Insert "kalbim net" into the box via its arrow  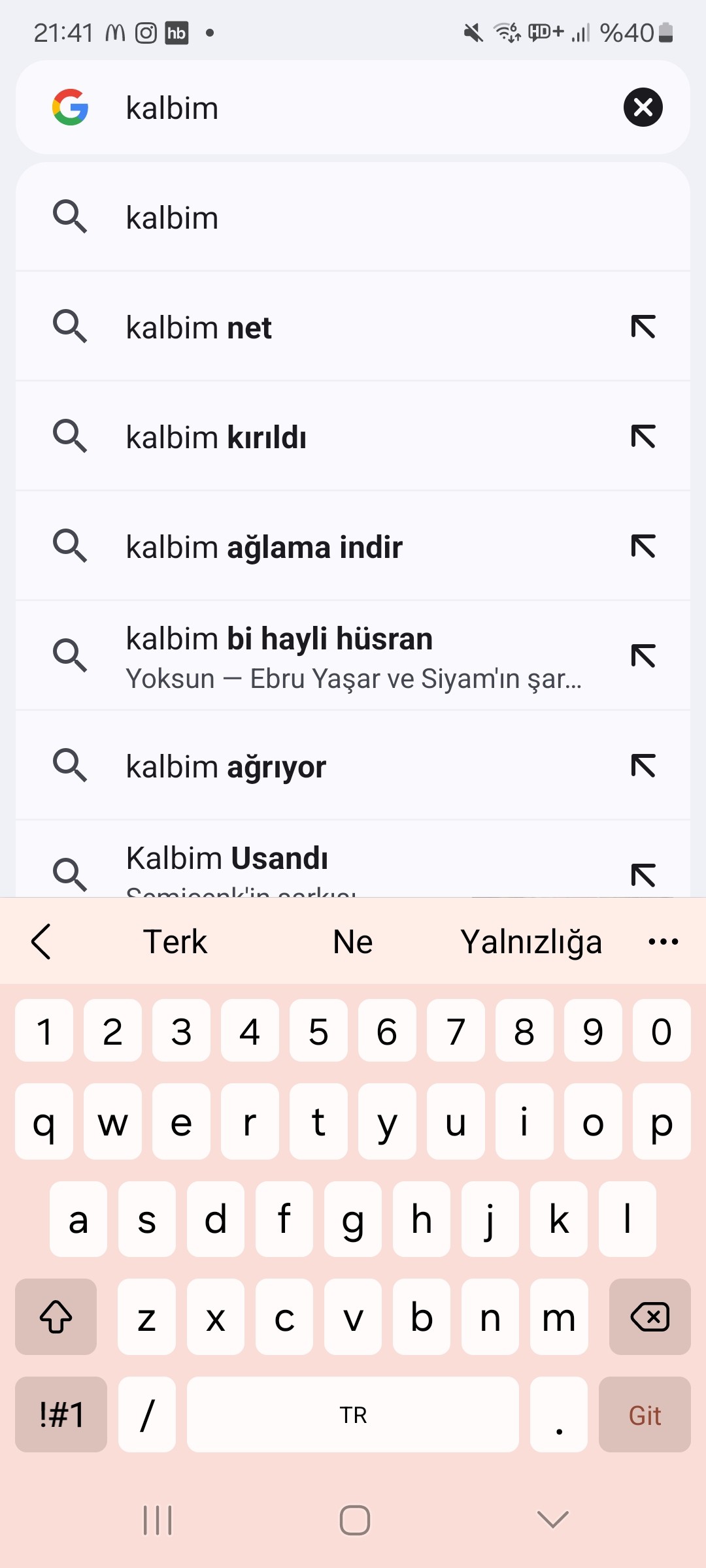click(643, 327)
